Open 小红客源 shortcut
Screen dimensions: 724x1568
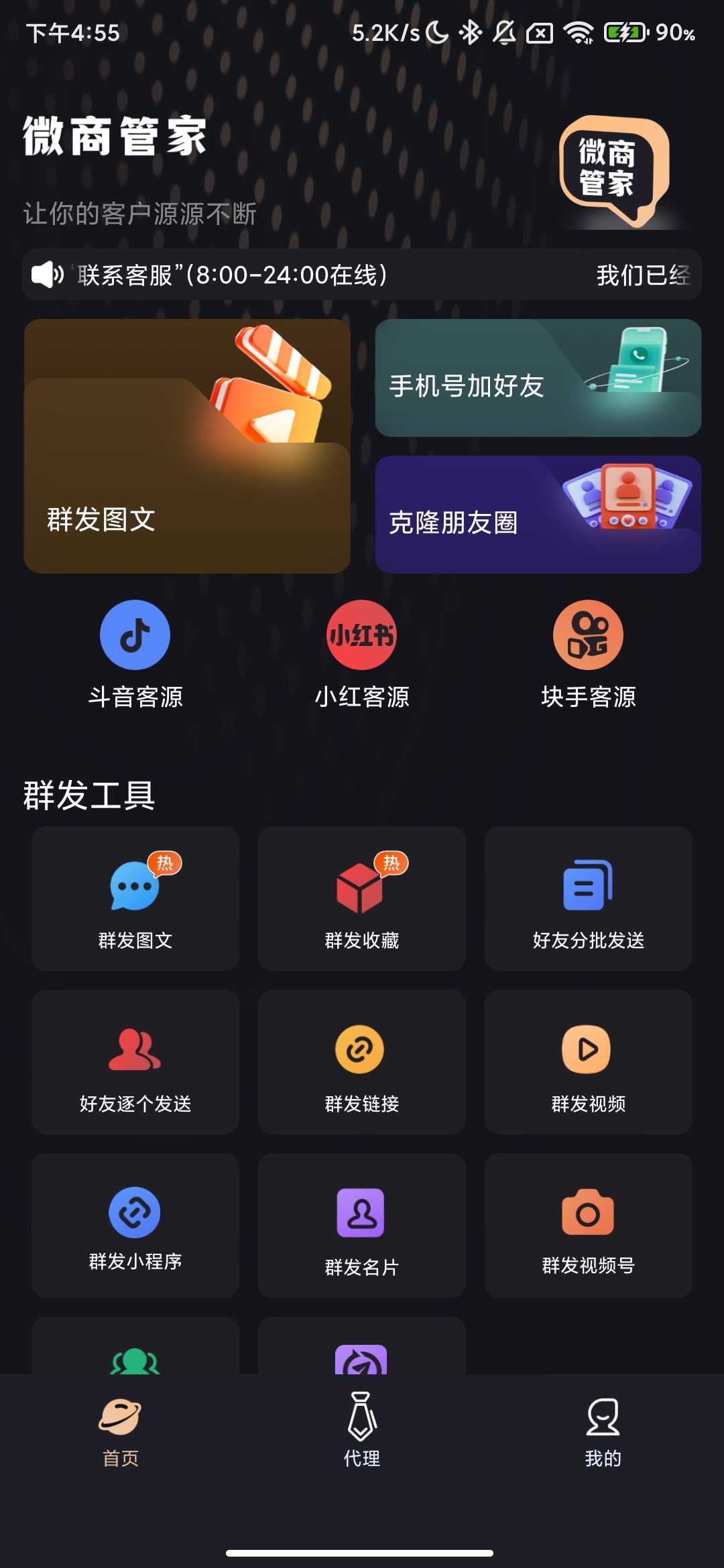(362, 655)
